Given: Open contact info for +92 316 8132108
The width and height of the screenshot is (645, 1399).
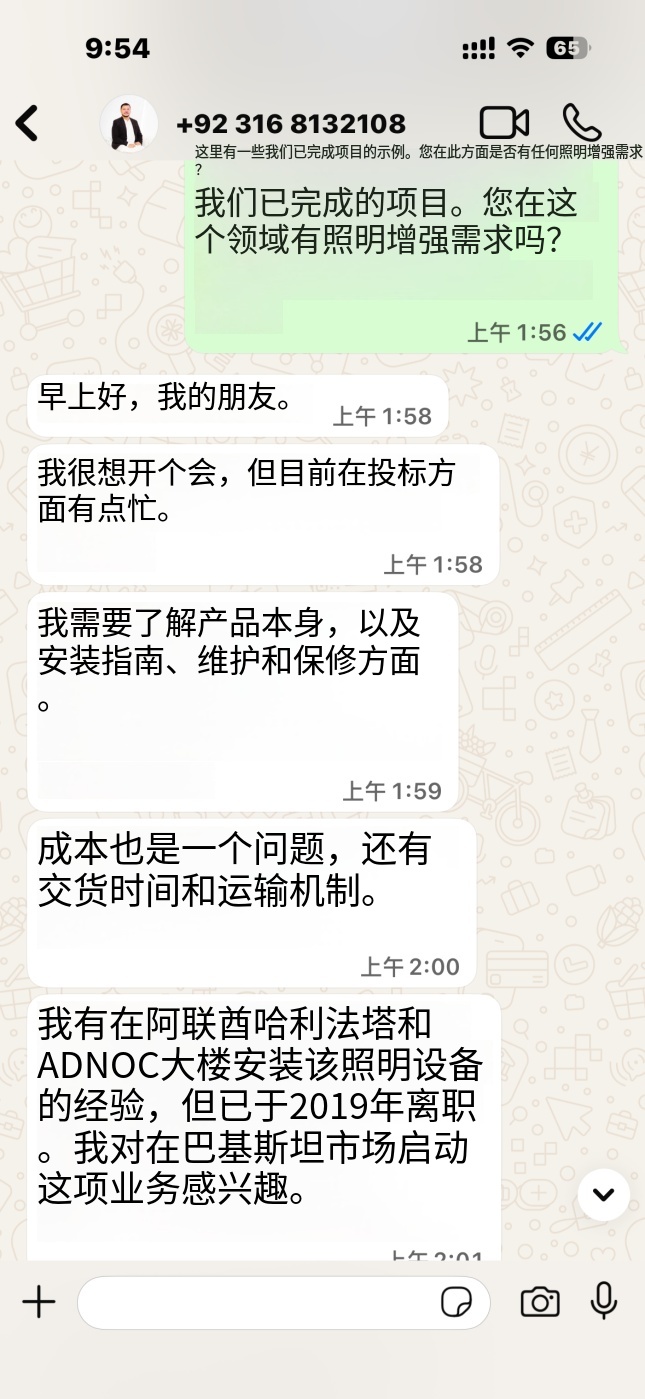Looking at the screenshot, I should [290, 124].
